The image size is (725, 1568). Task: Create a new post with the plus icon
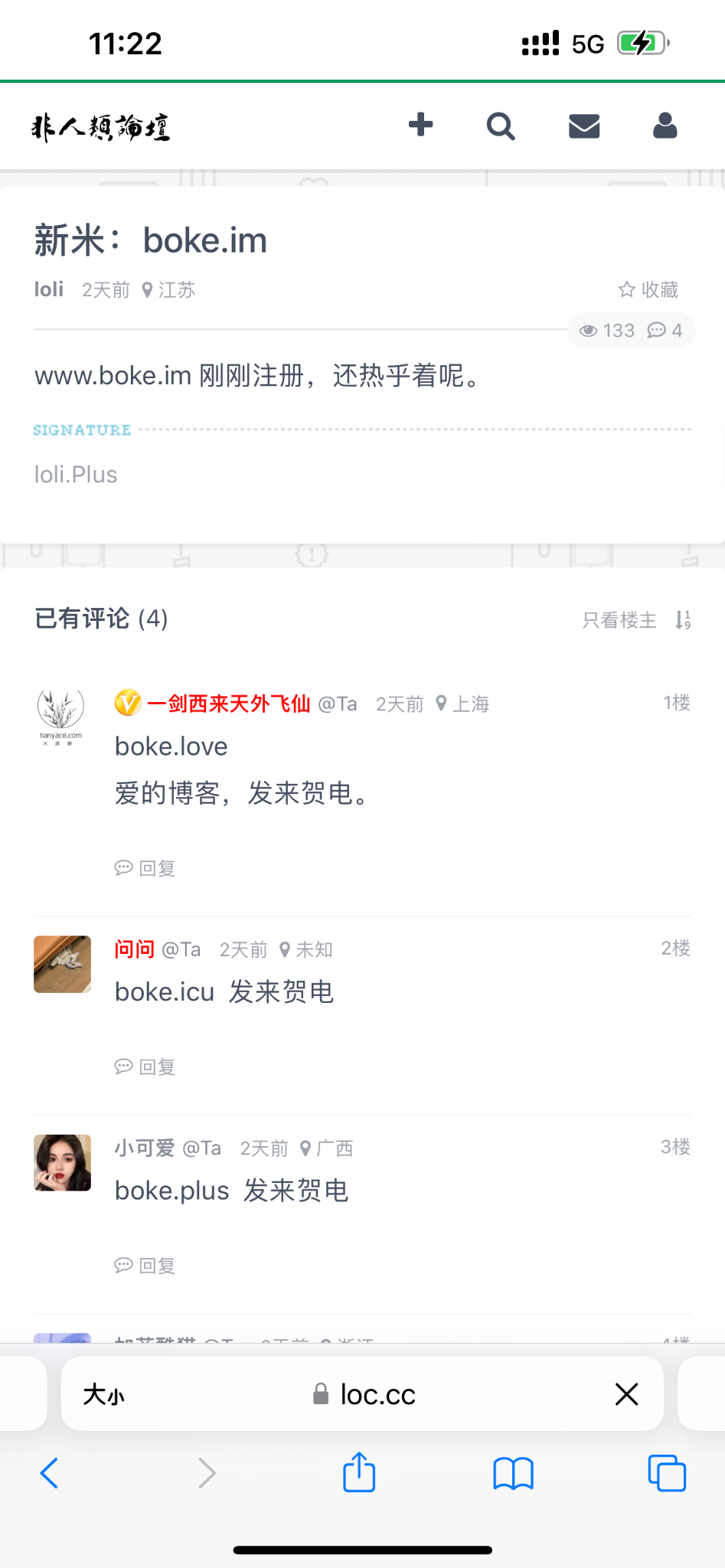point(420,125)
